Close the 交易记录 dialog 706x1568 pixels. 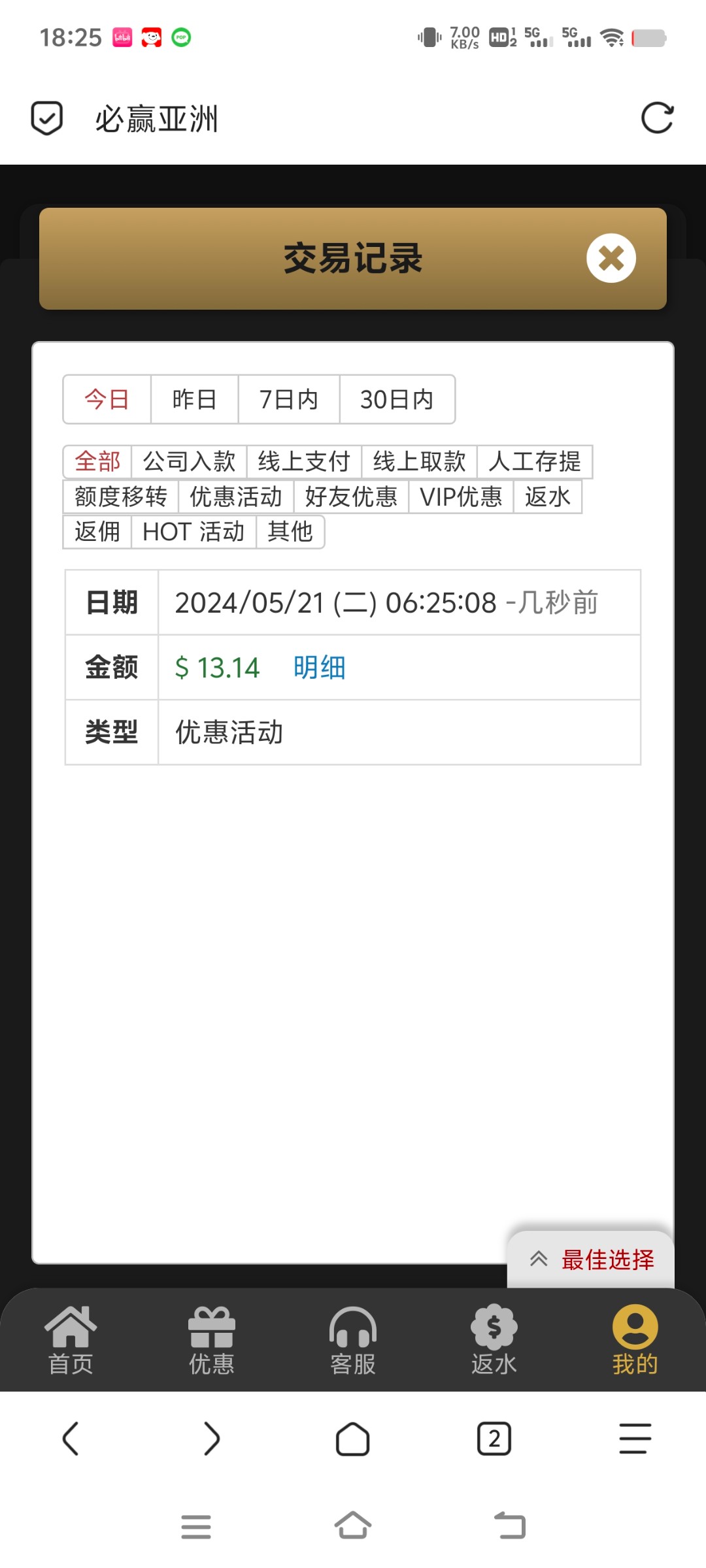pos(611,258)
